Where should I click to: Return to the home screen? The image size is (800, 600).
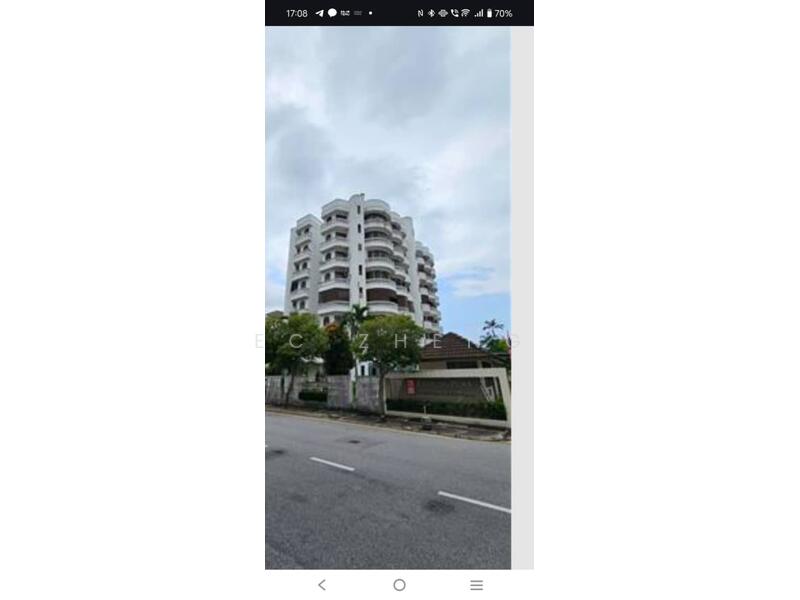point(399,585)
